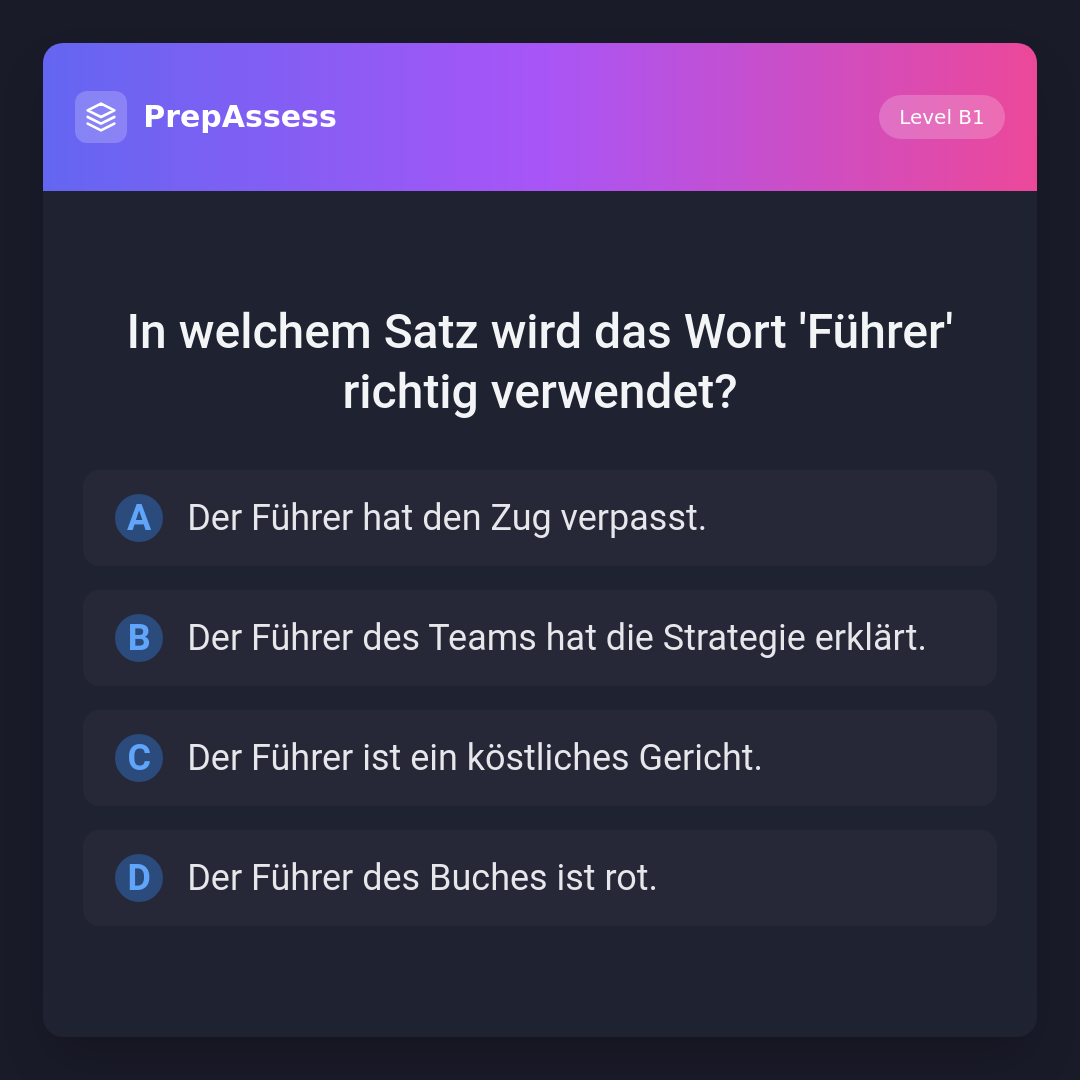This screenshot has width=1080, height=1080.
Task: Select answer A about missing the train
Action: tap(540, 518)
